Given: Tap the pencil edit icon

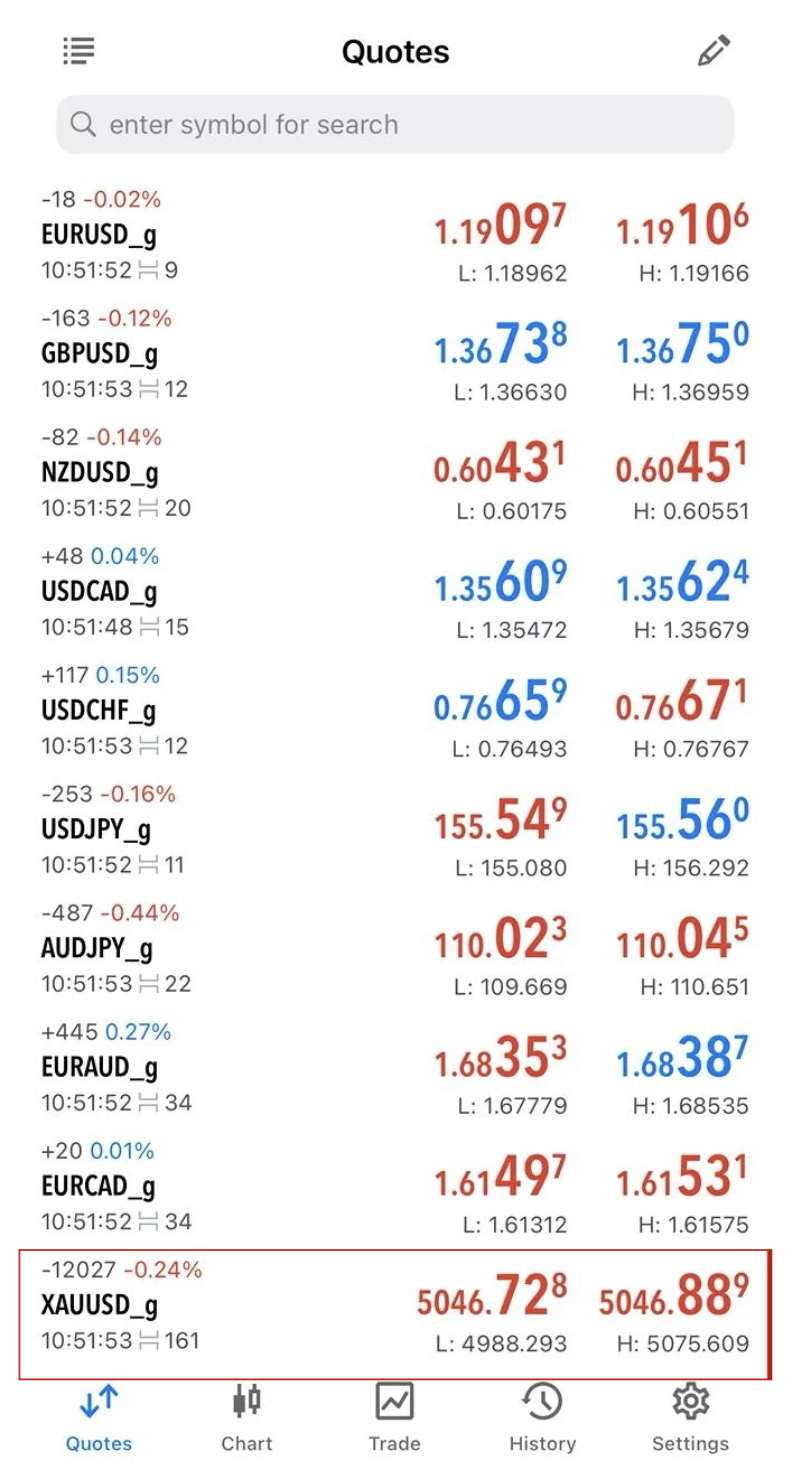Looking at the screenshot, I should [714, 50].
